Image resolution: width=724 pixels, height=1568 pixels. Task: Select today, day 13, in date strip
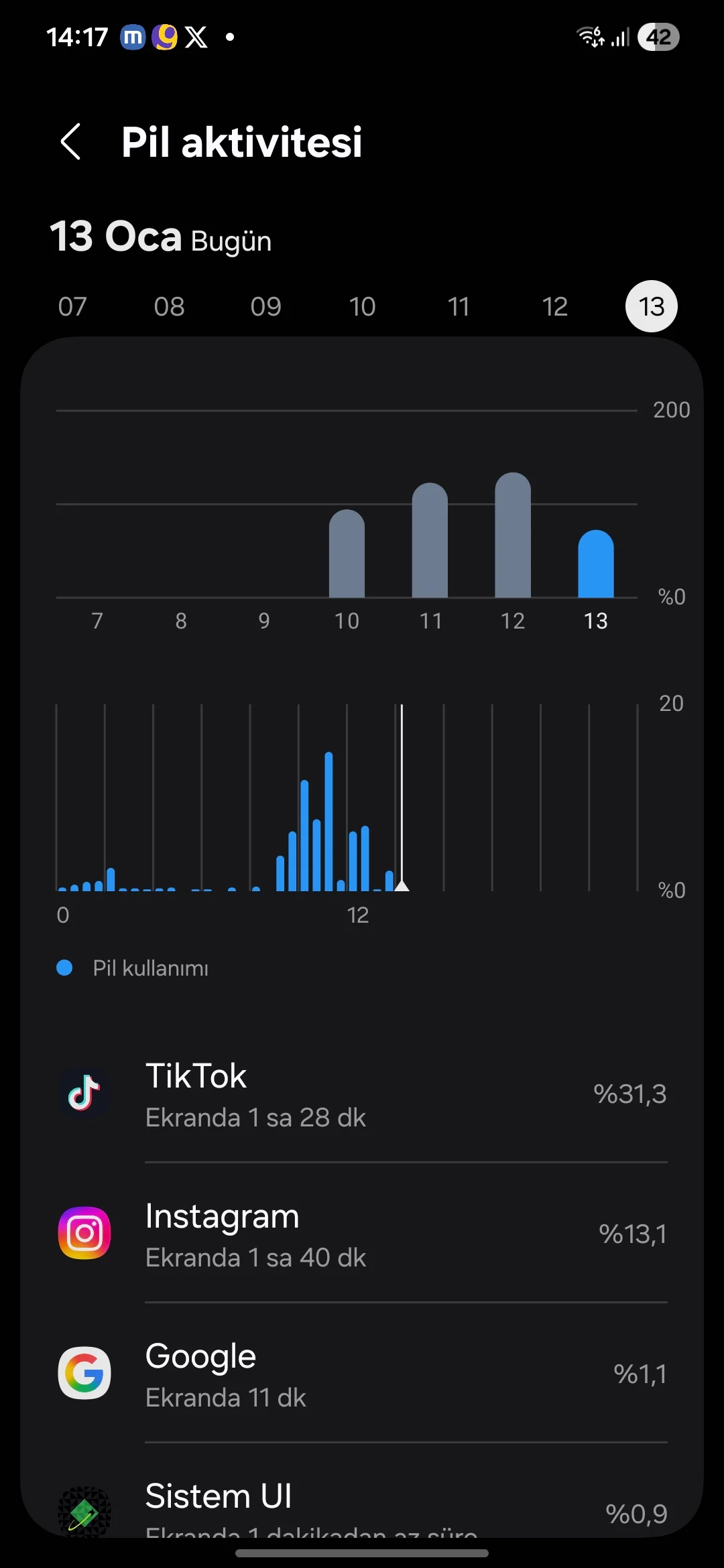pyautogui.click(x=651, y=307)
